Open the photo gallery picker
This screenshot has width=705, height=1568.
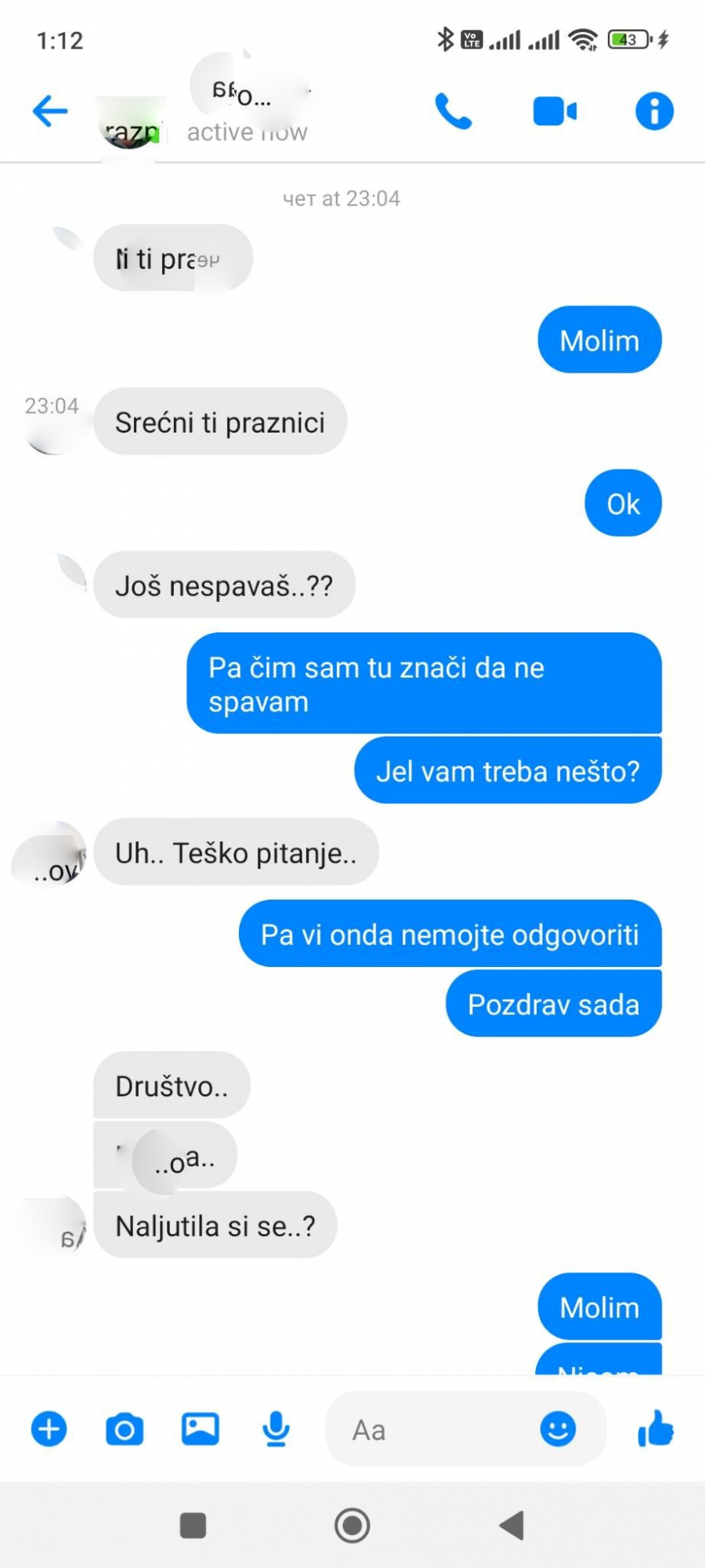[201, 1429]
